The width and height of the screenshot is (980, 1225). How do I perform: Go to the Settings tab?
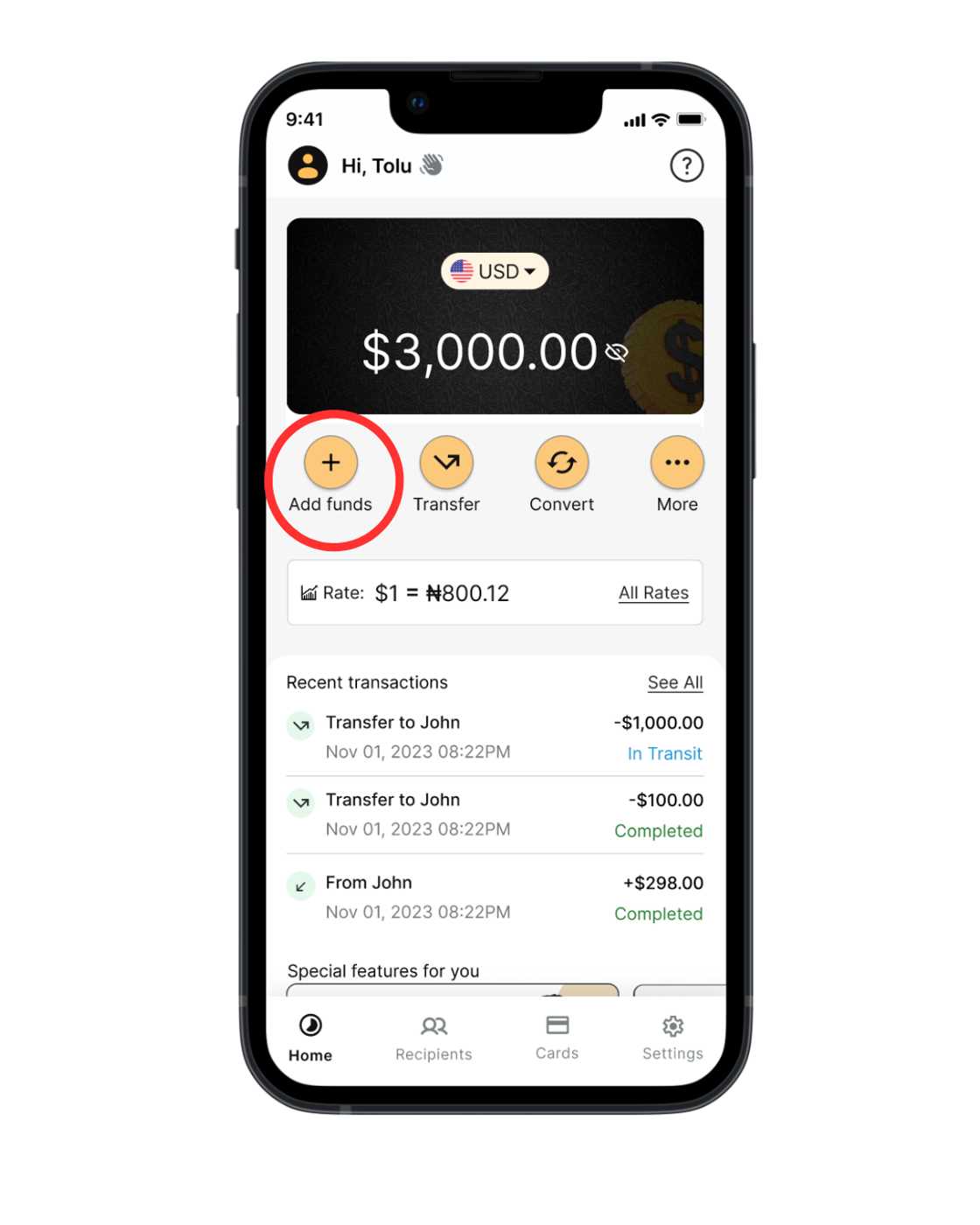tap(672, 1038)
